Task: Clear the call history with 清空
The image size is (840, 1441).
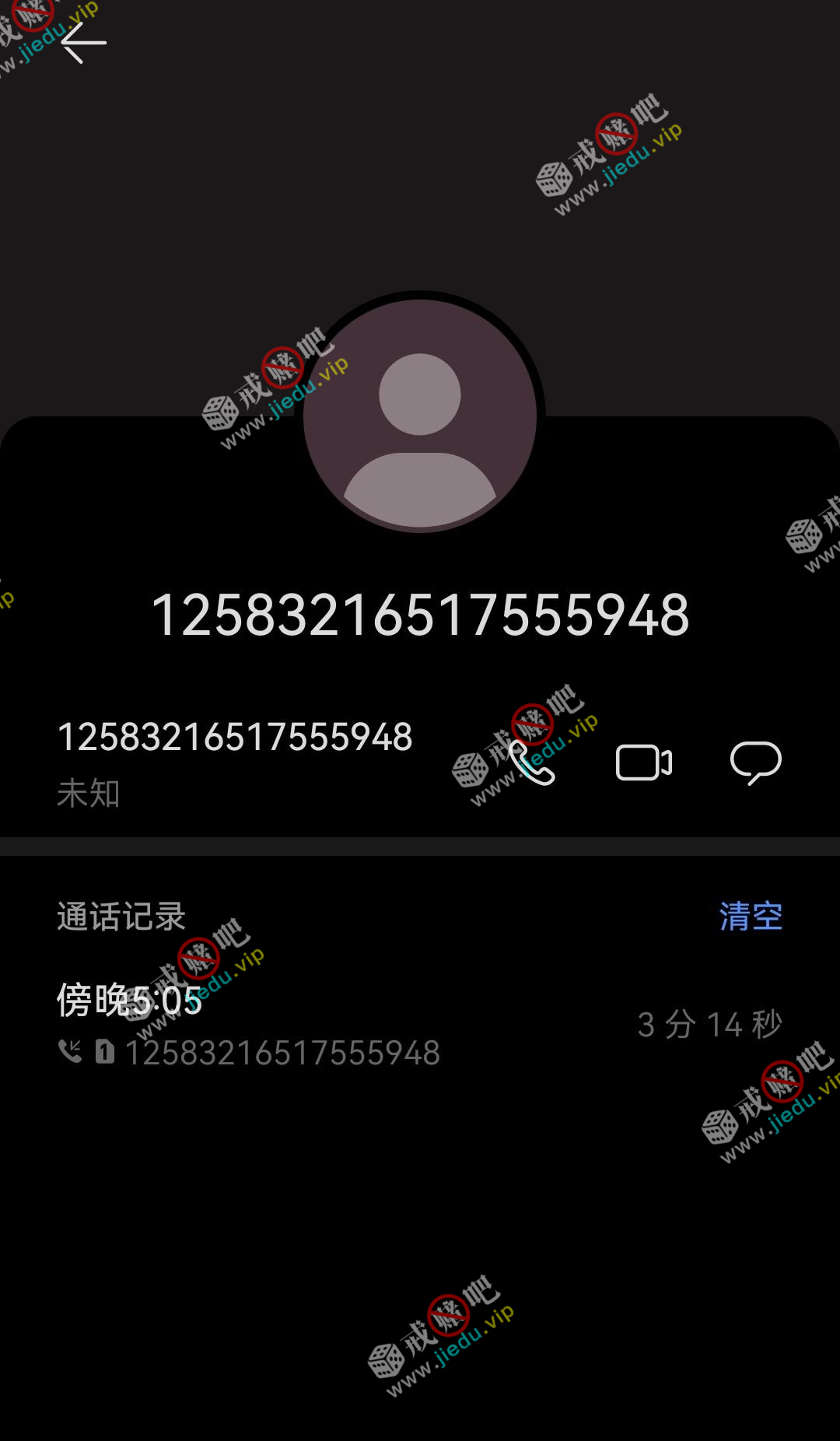Action: [x=751, y=916]
